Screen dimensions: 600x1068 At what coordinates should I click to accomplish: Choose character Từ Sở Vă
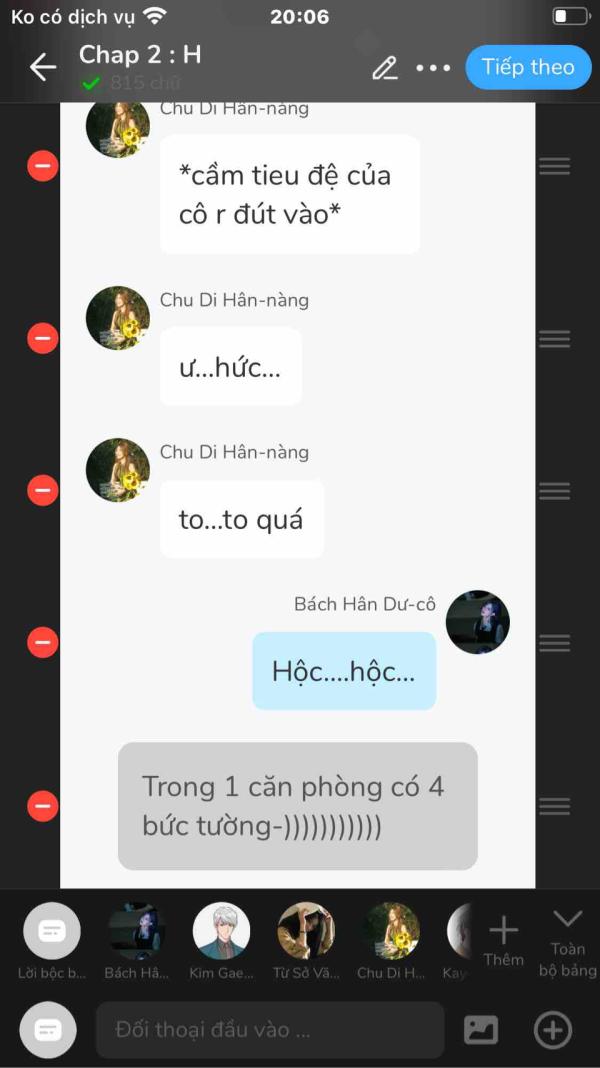point(306,932)
